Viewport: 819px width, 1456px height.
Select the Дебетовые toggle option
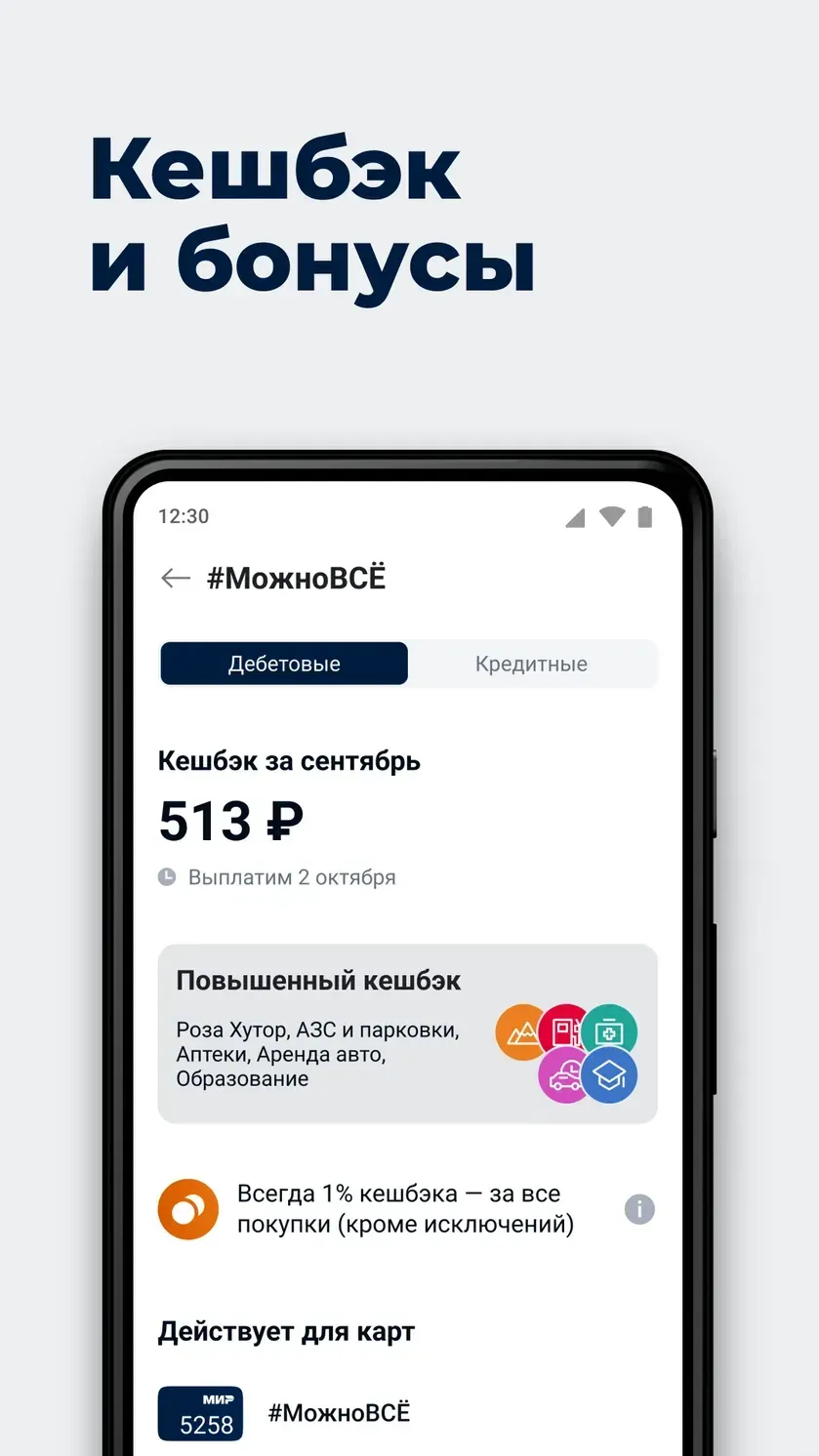point(284,664)
